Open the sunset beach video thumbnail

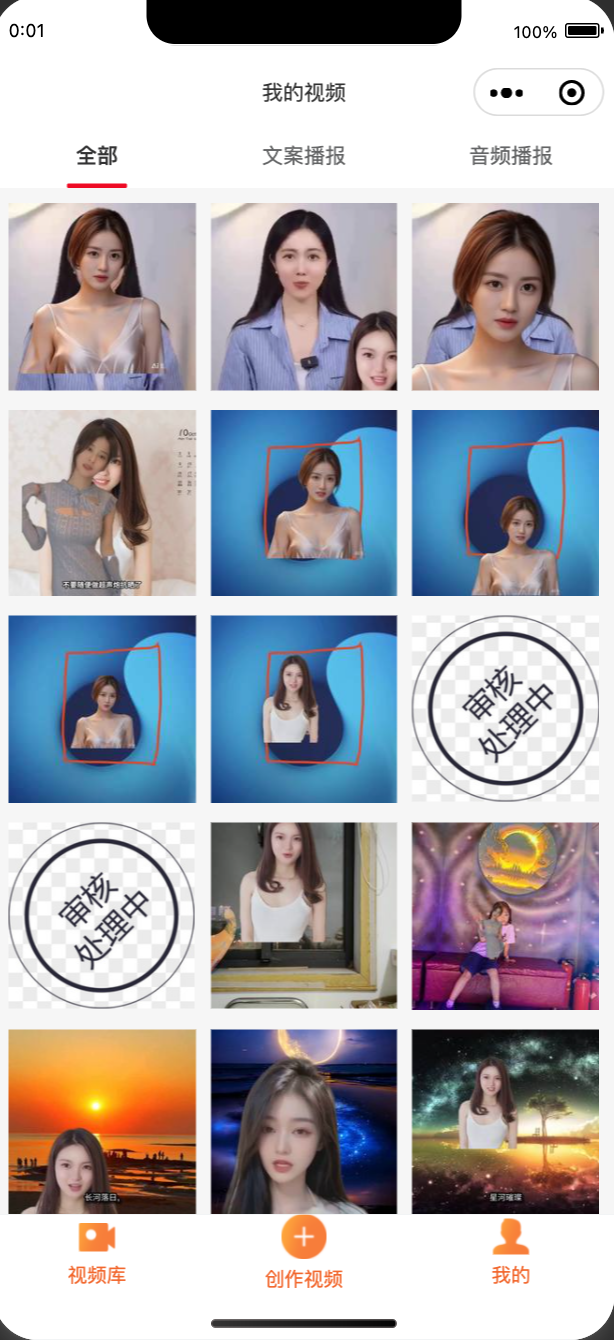pos(102,1120)
